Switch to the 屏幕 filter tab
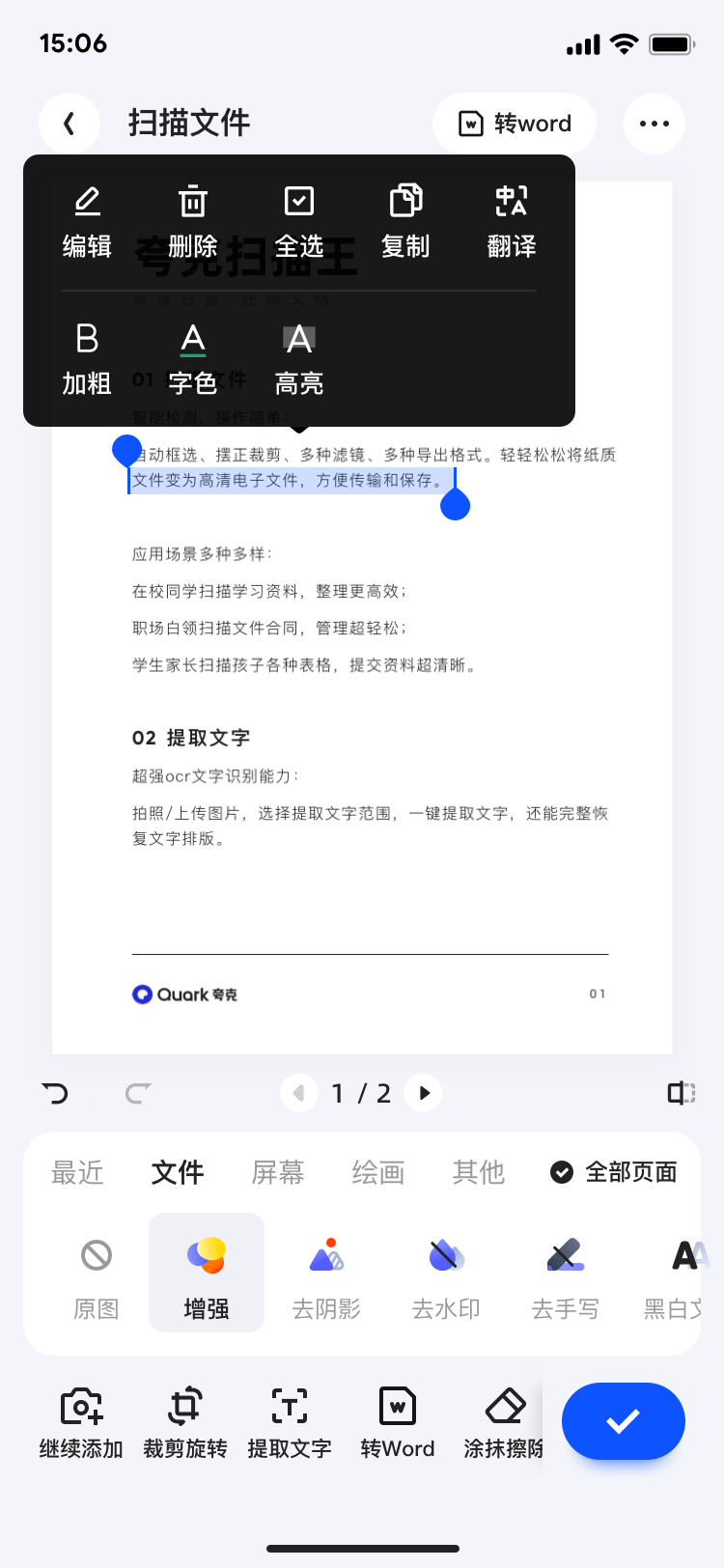 (x=278, y=1172)
